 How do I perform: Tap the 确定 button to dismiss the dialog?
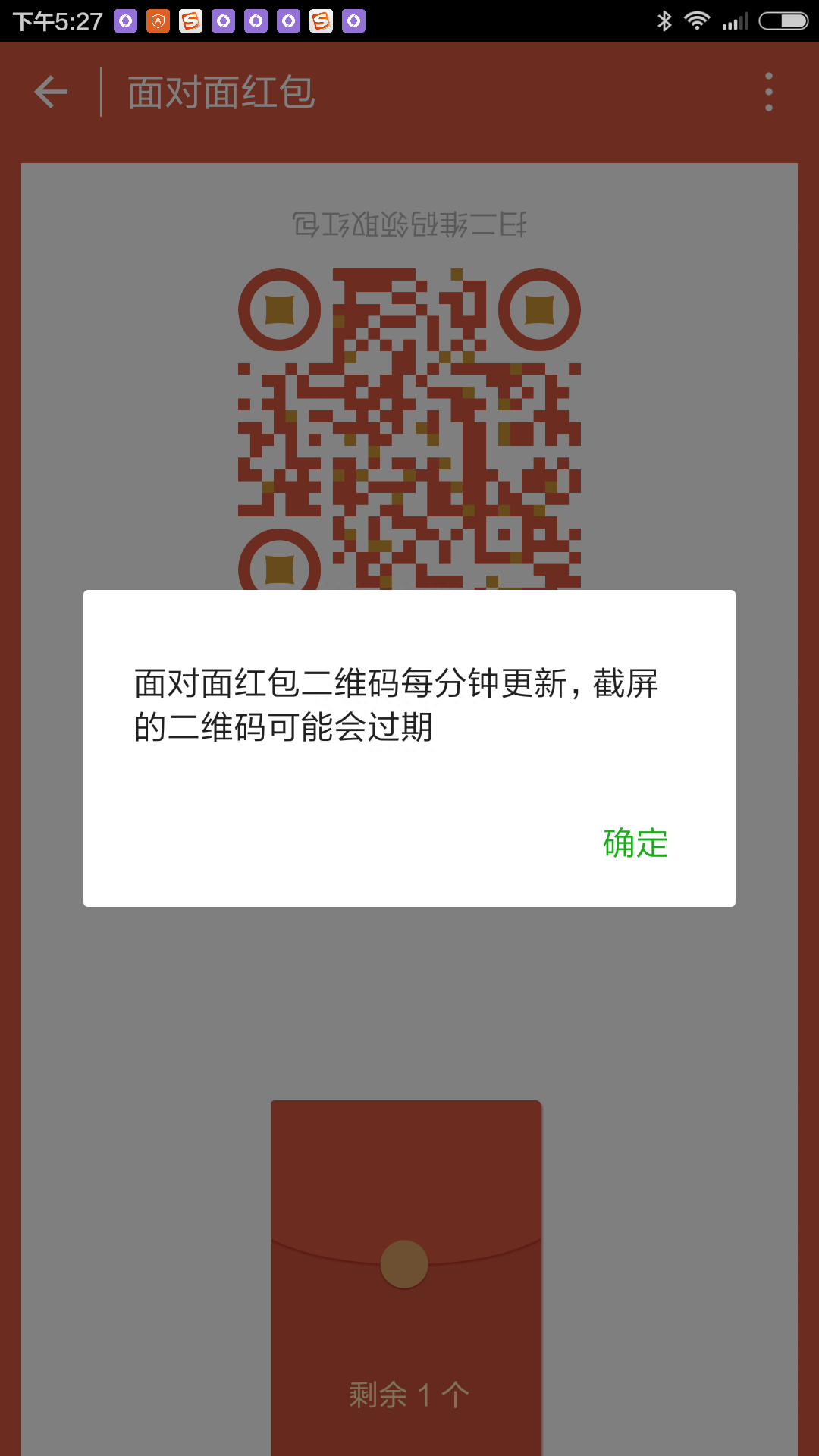click(x=635, y=843)
